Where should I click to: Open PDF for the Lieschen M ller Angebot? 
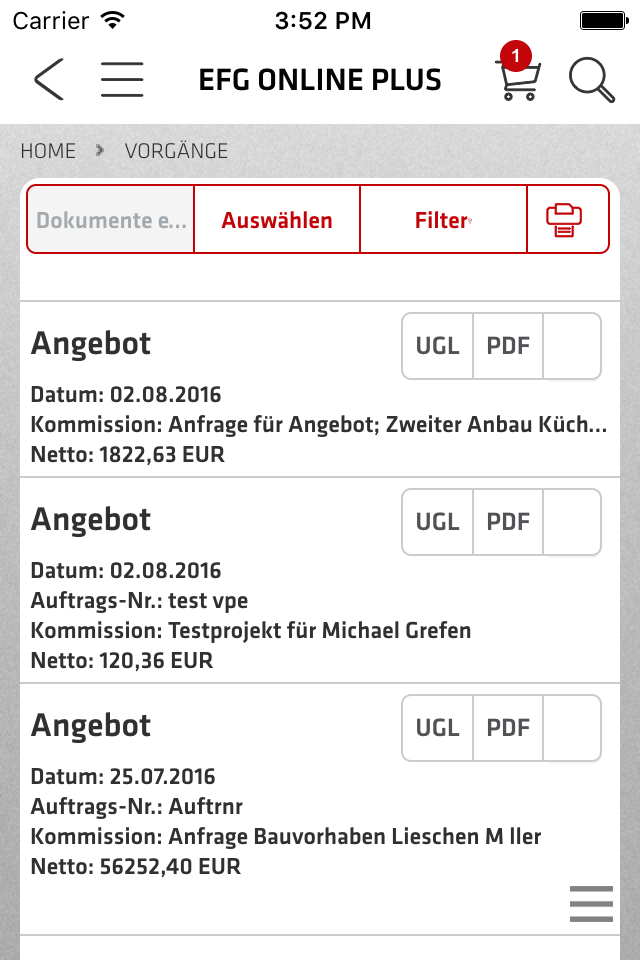pos(508,728)
